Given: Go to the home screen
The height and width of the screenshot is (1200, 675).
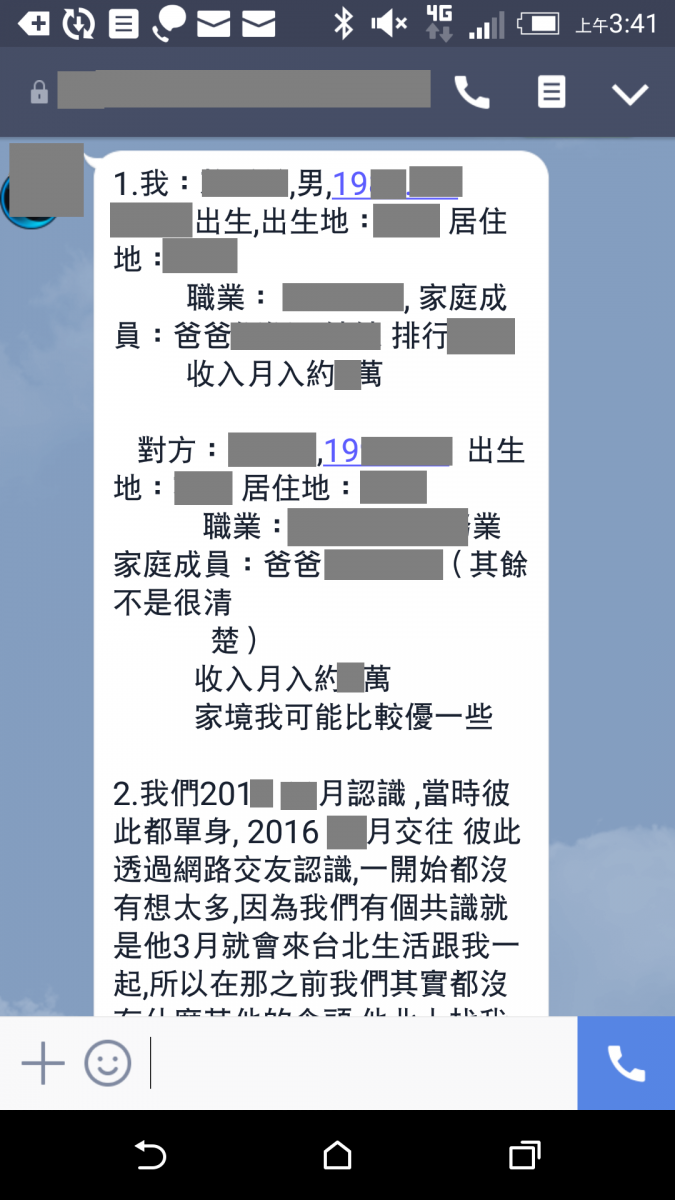Looking at the screenshot, I should [337, 1156].
